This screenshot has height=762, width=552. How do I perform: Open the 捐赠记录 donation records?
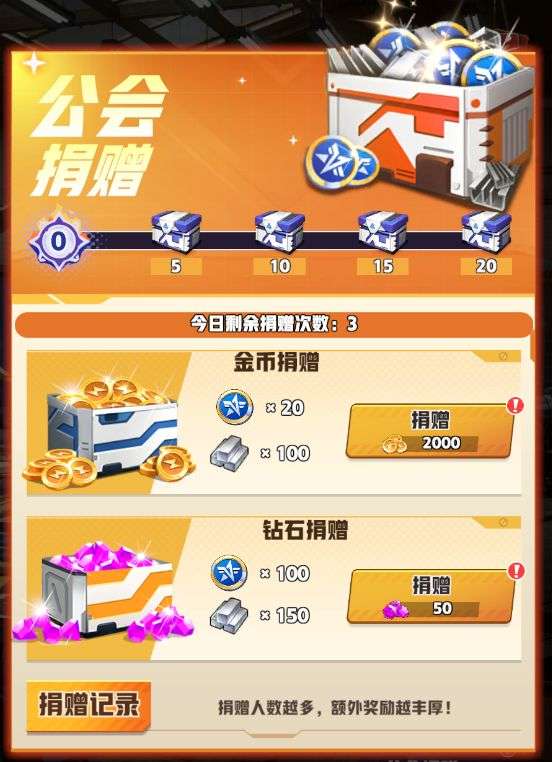[88, 705]
